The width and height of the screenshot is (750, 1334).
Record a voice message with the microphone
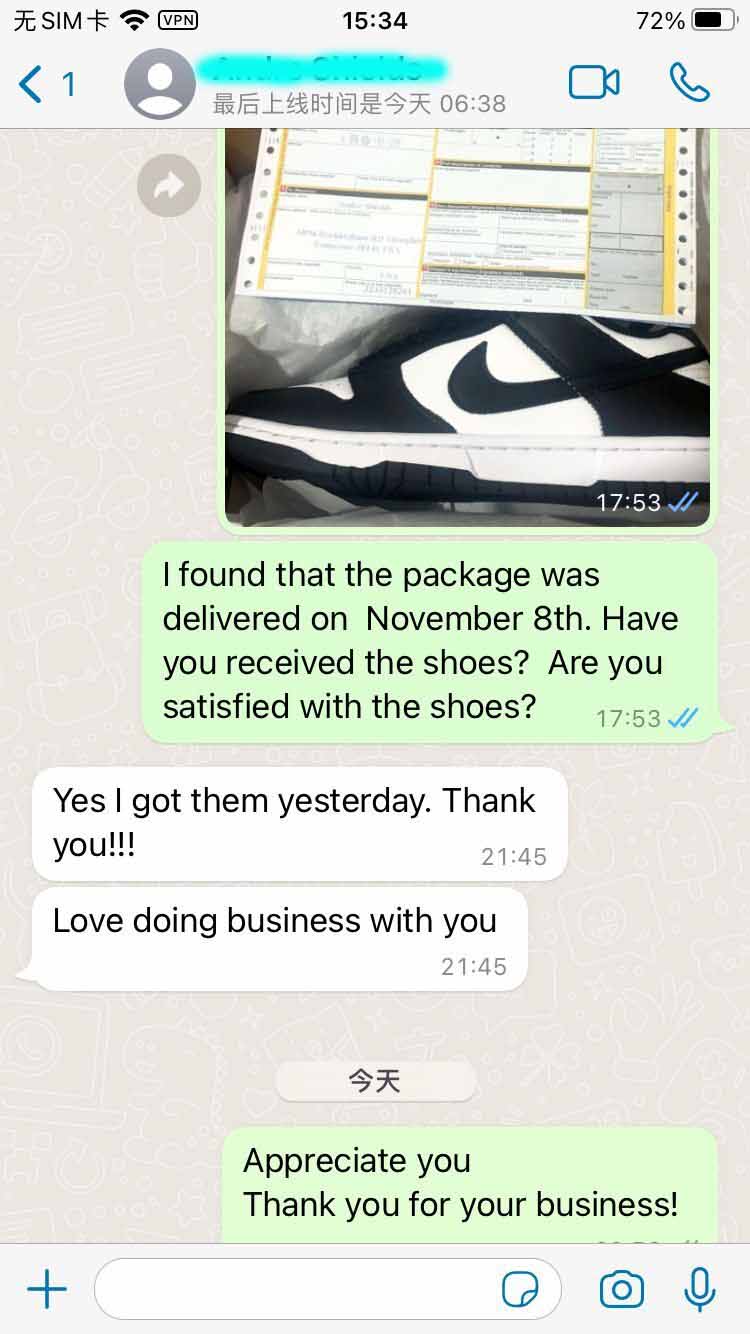coord(699,1290)
